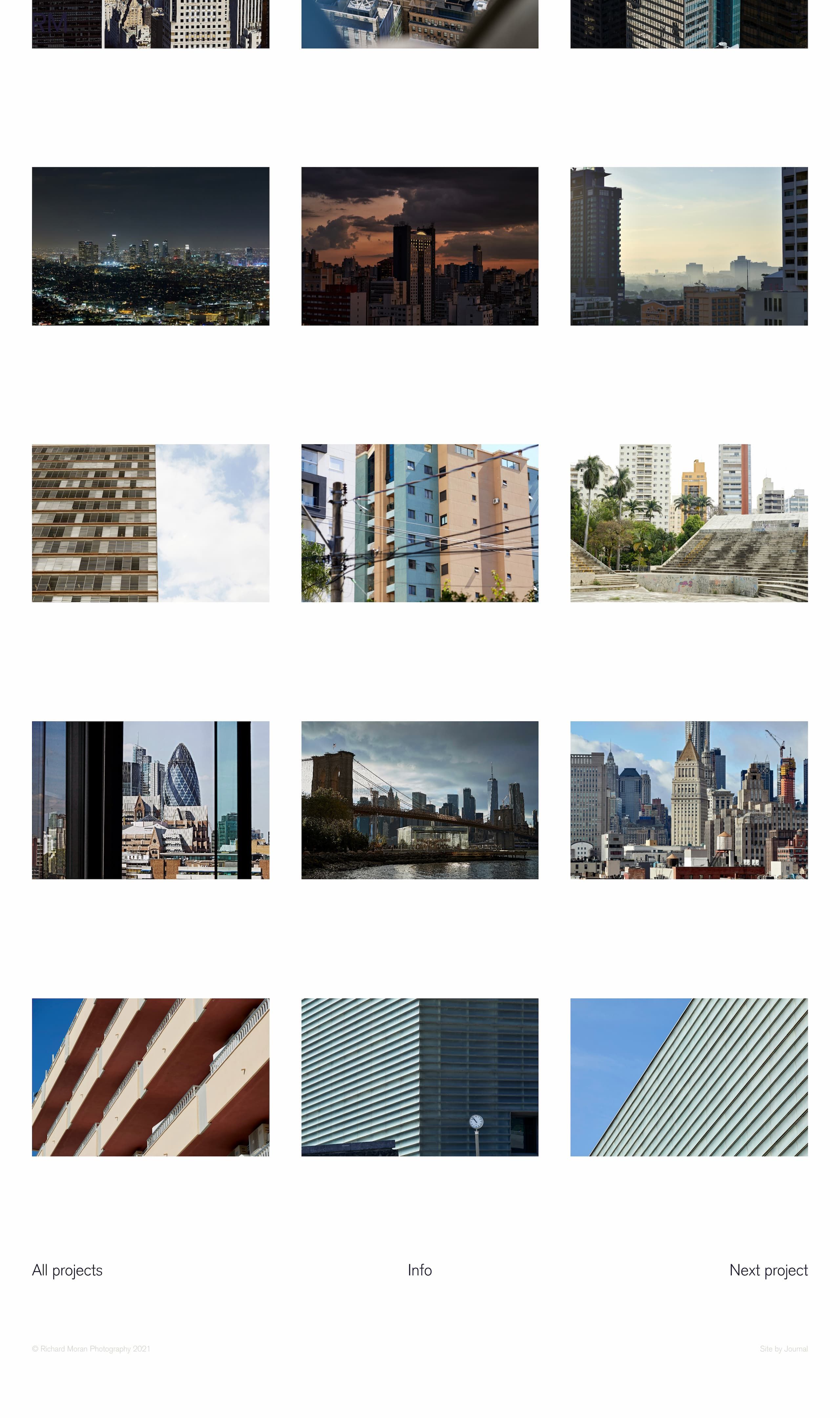This screenshot has width=840, height=1418.
Task: View the concrete amphitheater steps photo
Action: [689, 523]
